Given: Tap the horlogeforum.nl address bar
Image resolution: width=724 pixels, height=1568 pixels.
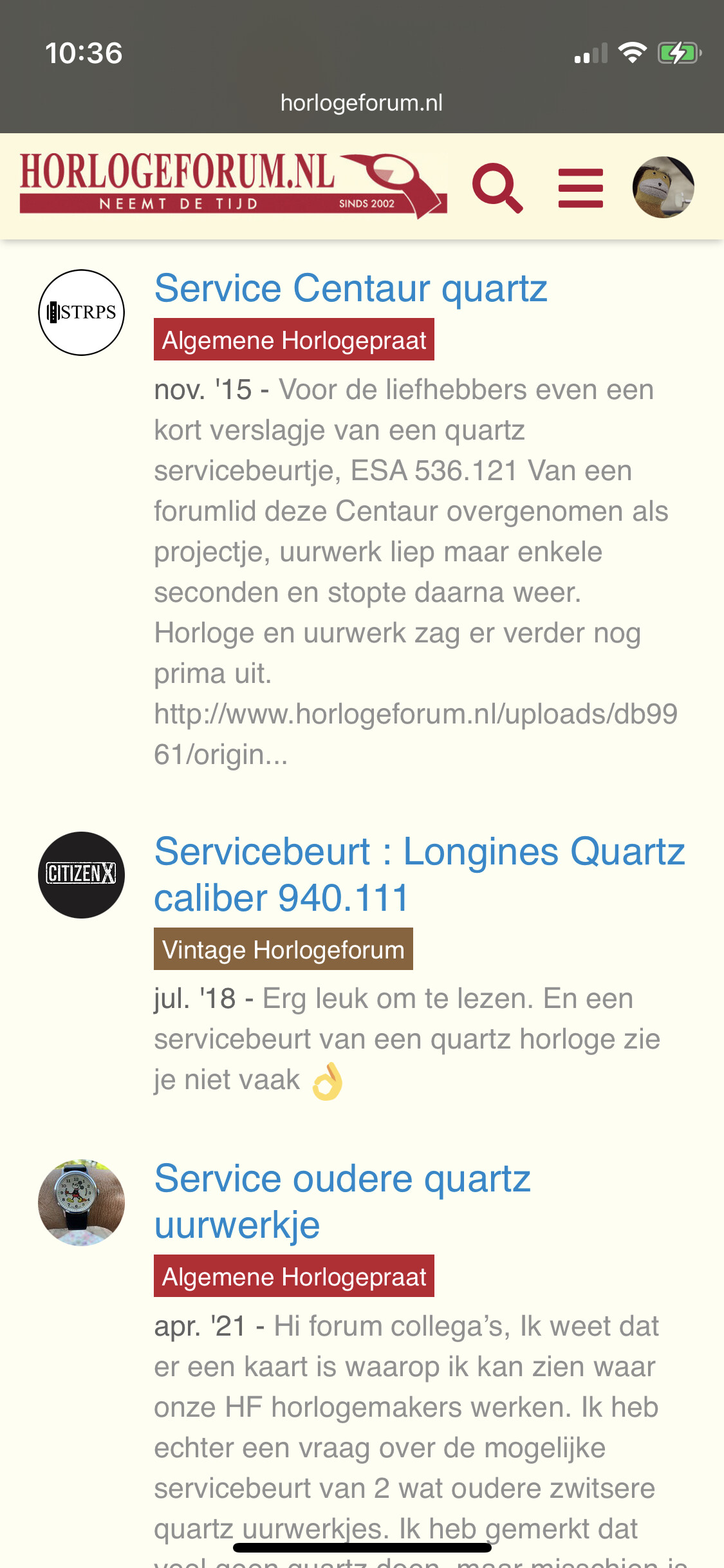Looking at the screenshot, I should pyautogui.click(x=362, y=102).
